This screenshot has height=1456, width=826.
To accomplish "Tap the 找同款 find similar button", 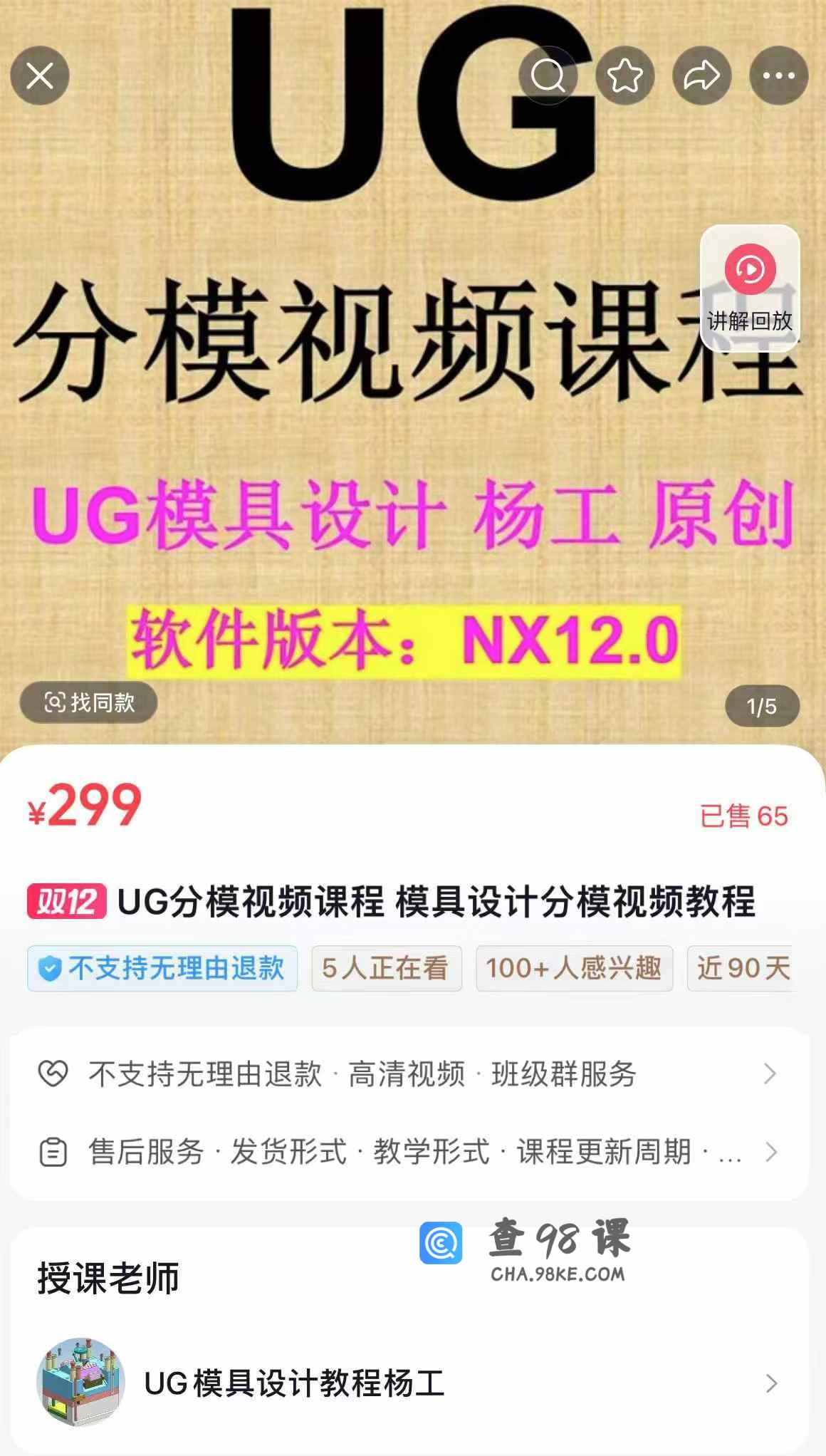I will pos(89,702).
